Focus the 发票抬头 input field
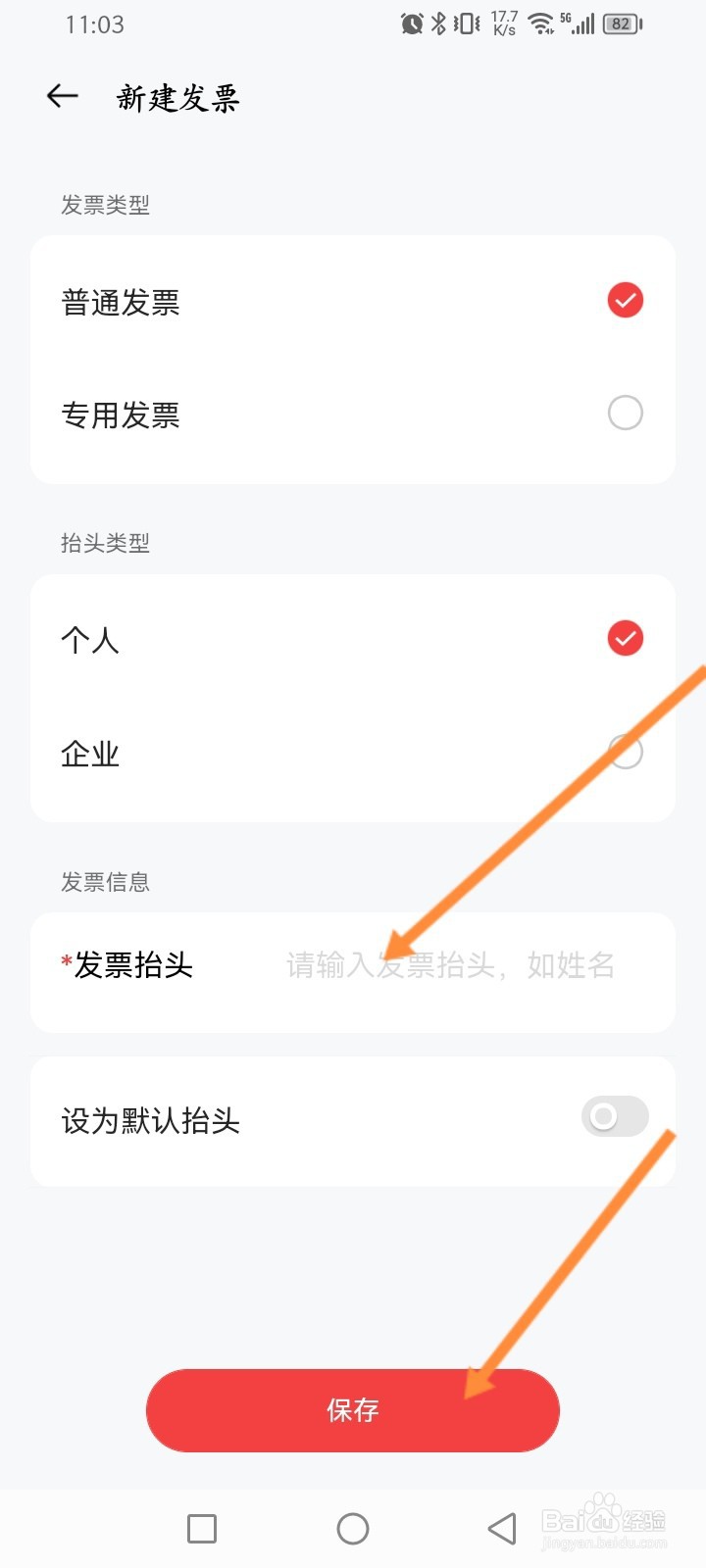The width and height of the screenshot is (706, 1568). click(449, 967)
